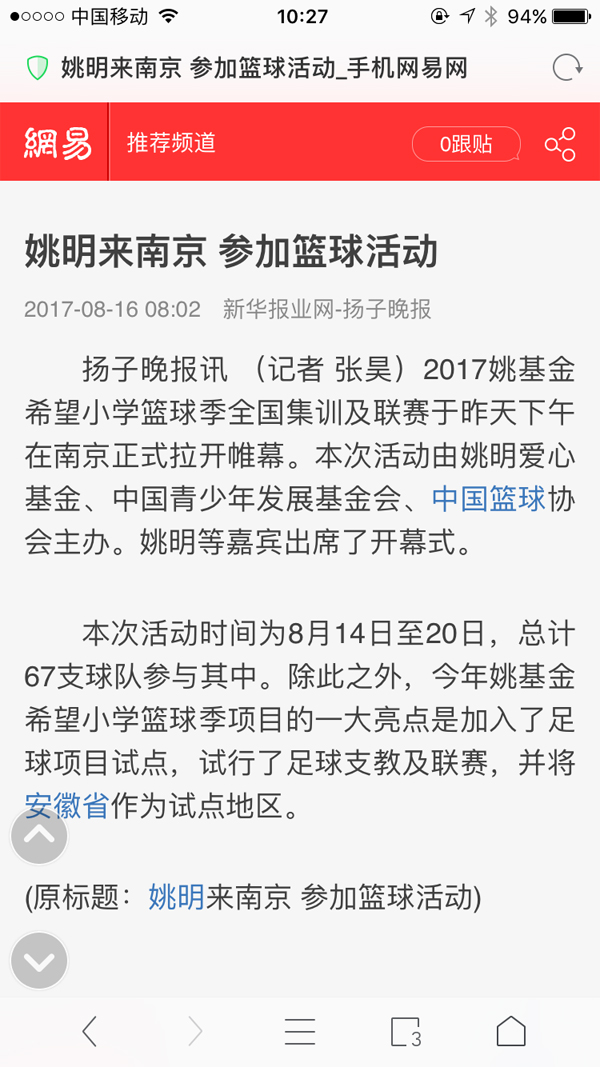Go to the browser home page
Viewport: 600px width, 1067px height.
[511, 1031]
